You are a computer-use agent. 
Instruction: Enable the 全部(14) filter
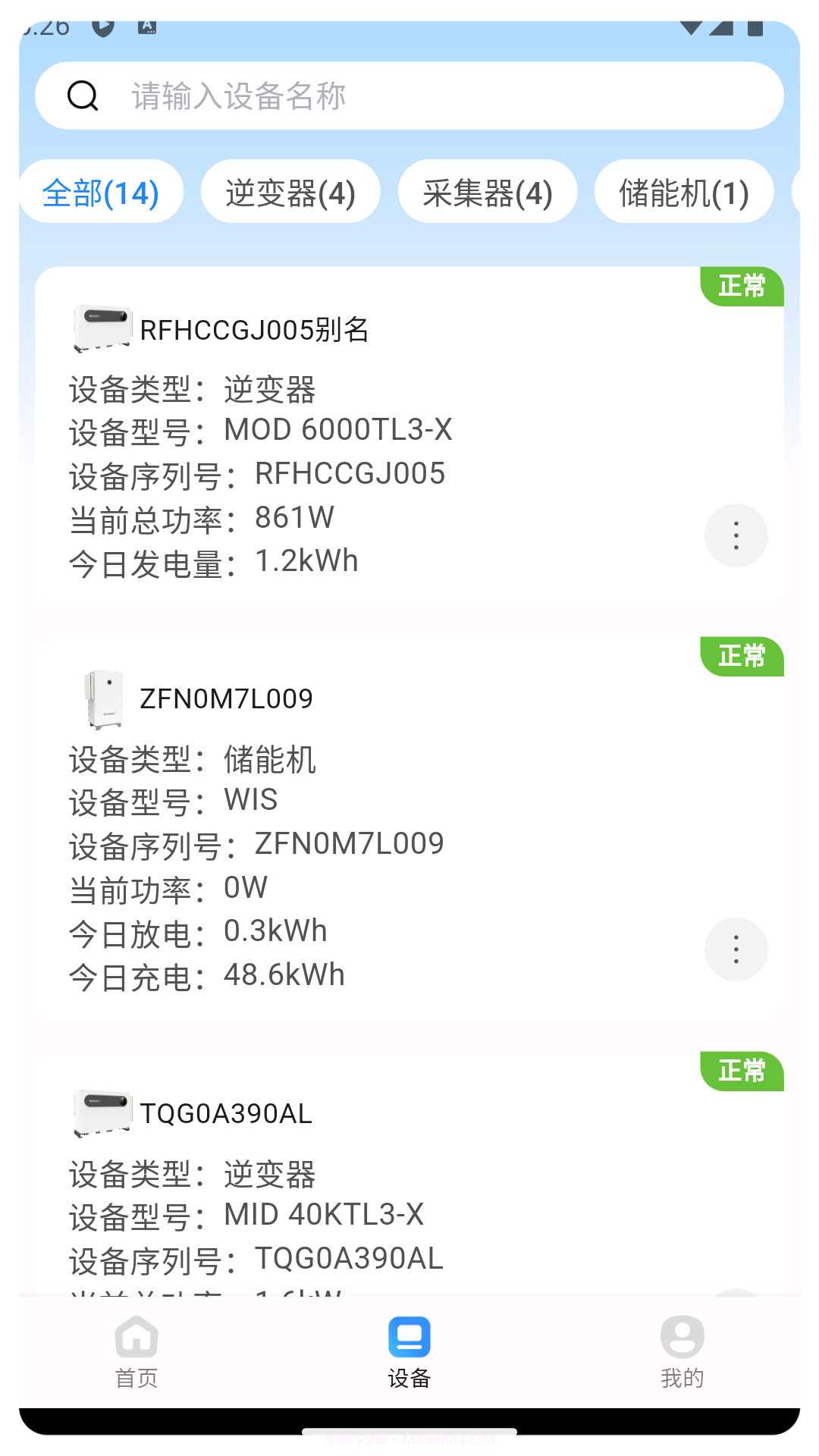tap(102, 192)
